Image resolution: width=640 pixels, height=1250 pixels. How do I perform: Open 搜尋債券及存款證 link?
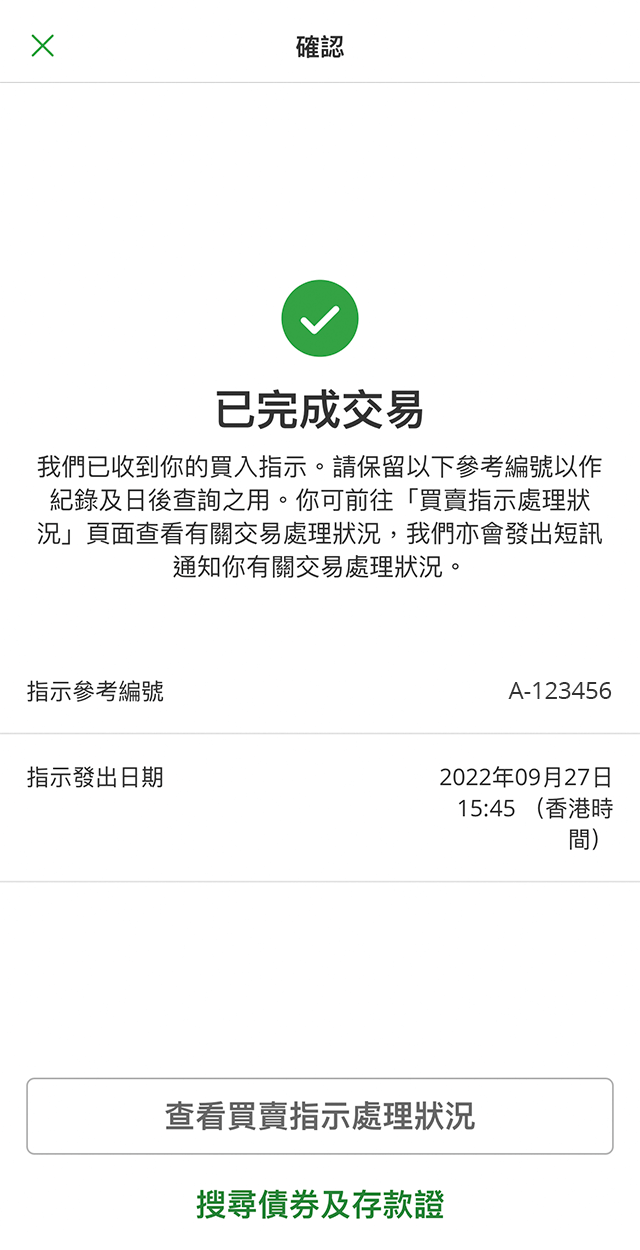click(x=320, y=1204)
